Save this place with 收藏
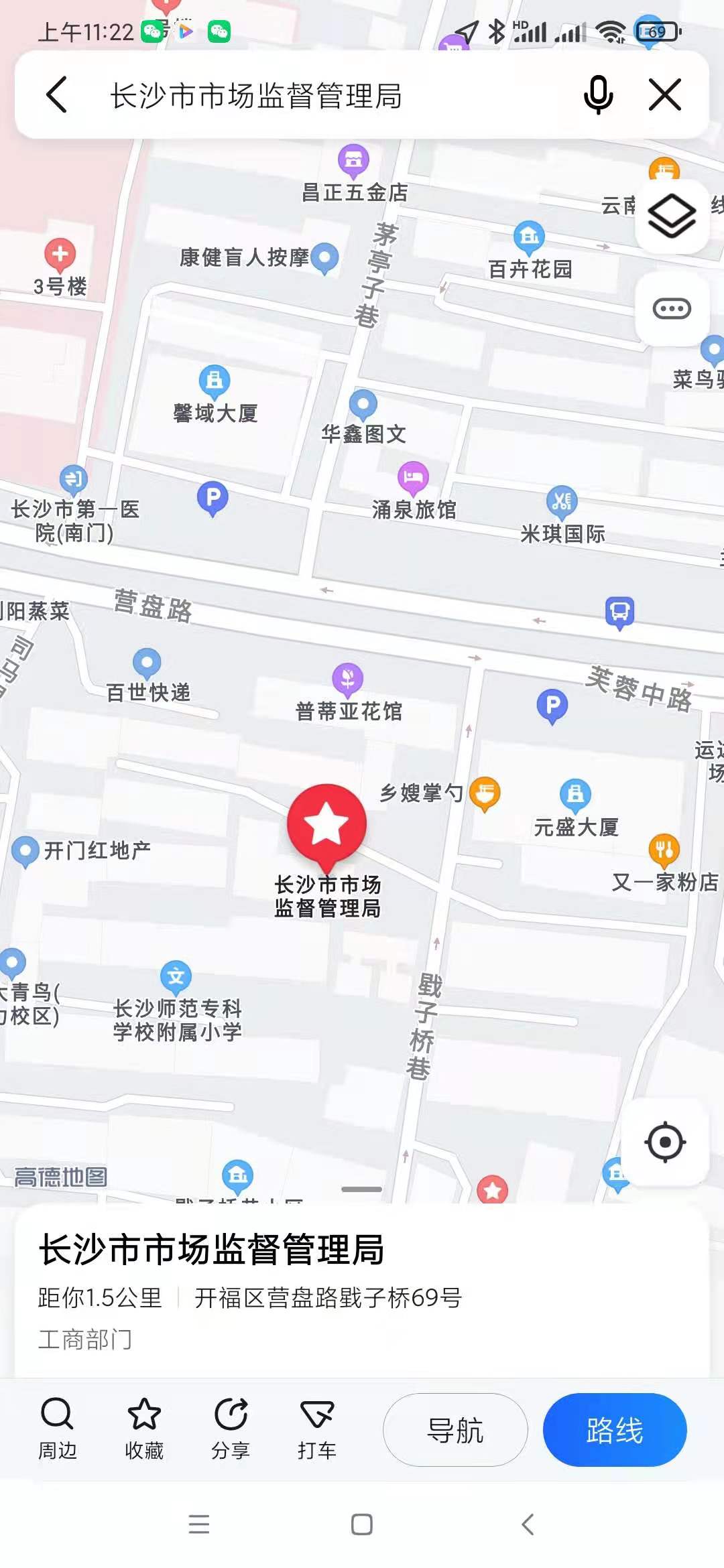Screen dimensions: 724x1568 (144, 1429)
